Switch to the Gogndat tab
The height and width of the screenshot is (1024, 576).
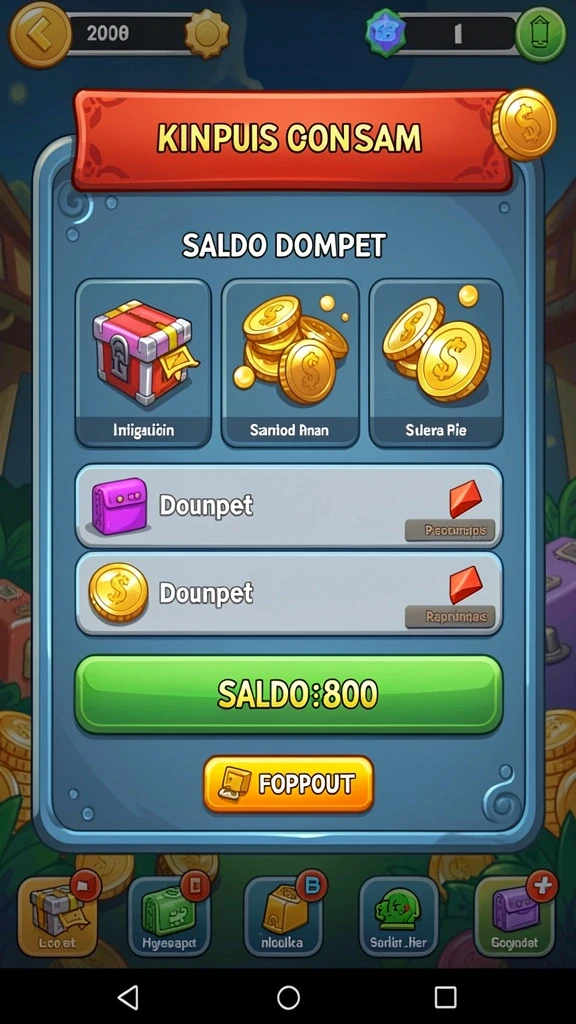point(515,916)
